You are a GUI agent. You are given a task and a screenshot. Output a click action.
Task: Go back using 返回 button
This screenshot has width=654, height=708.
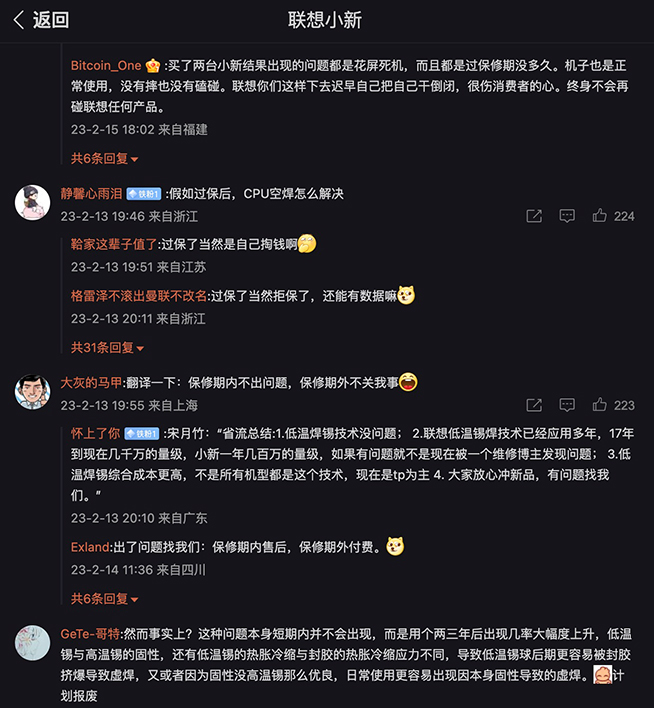click(x=41, y=20)
